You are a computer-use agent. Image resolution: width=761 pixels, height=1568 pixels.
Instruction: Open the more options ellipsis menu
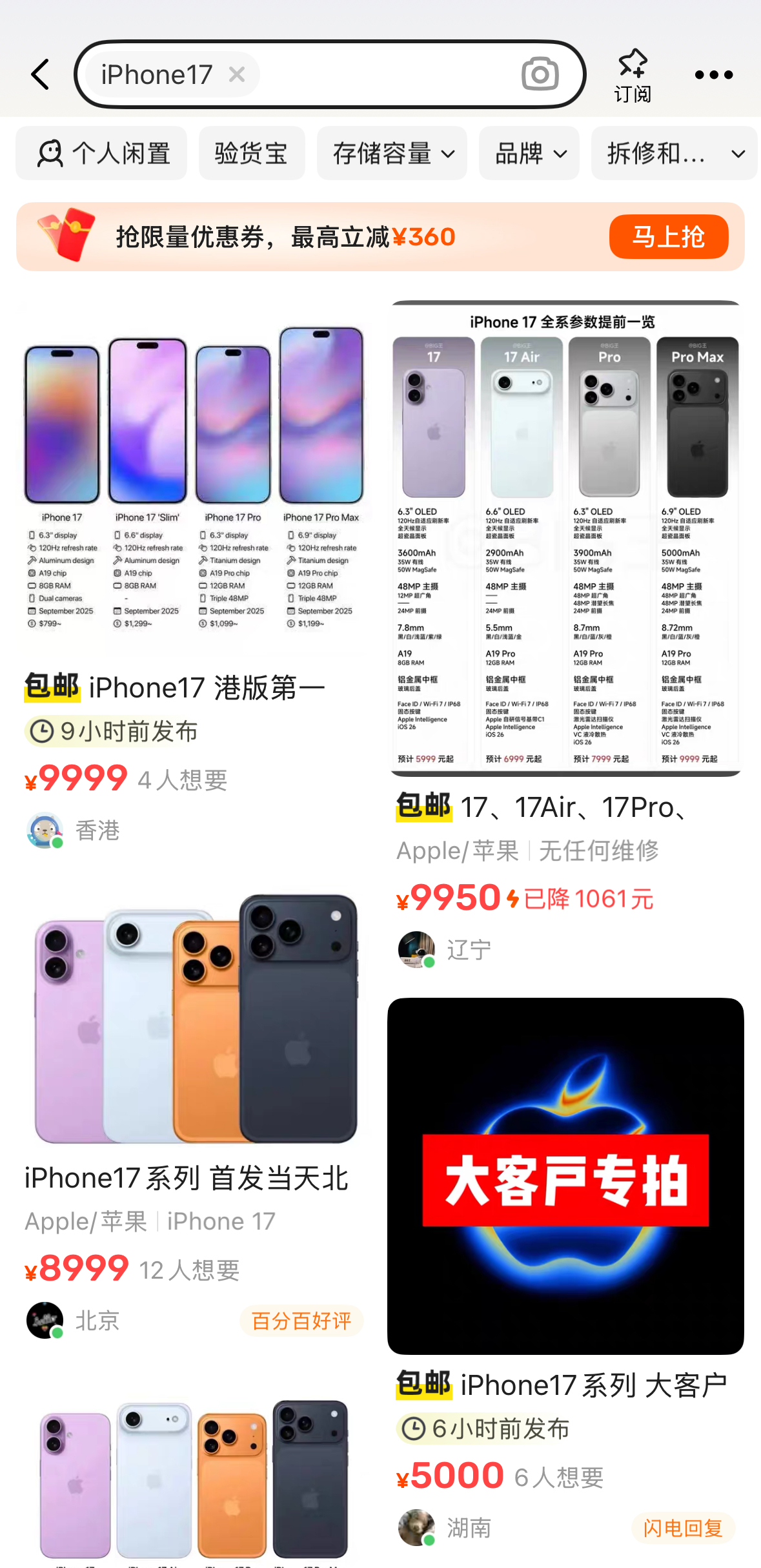713,74
